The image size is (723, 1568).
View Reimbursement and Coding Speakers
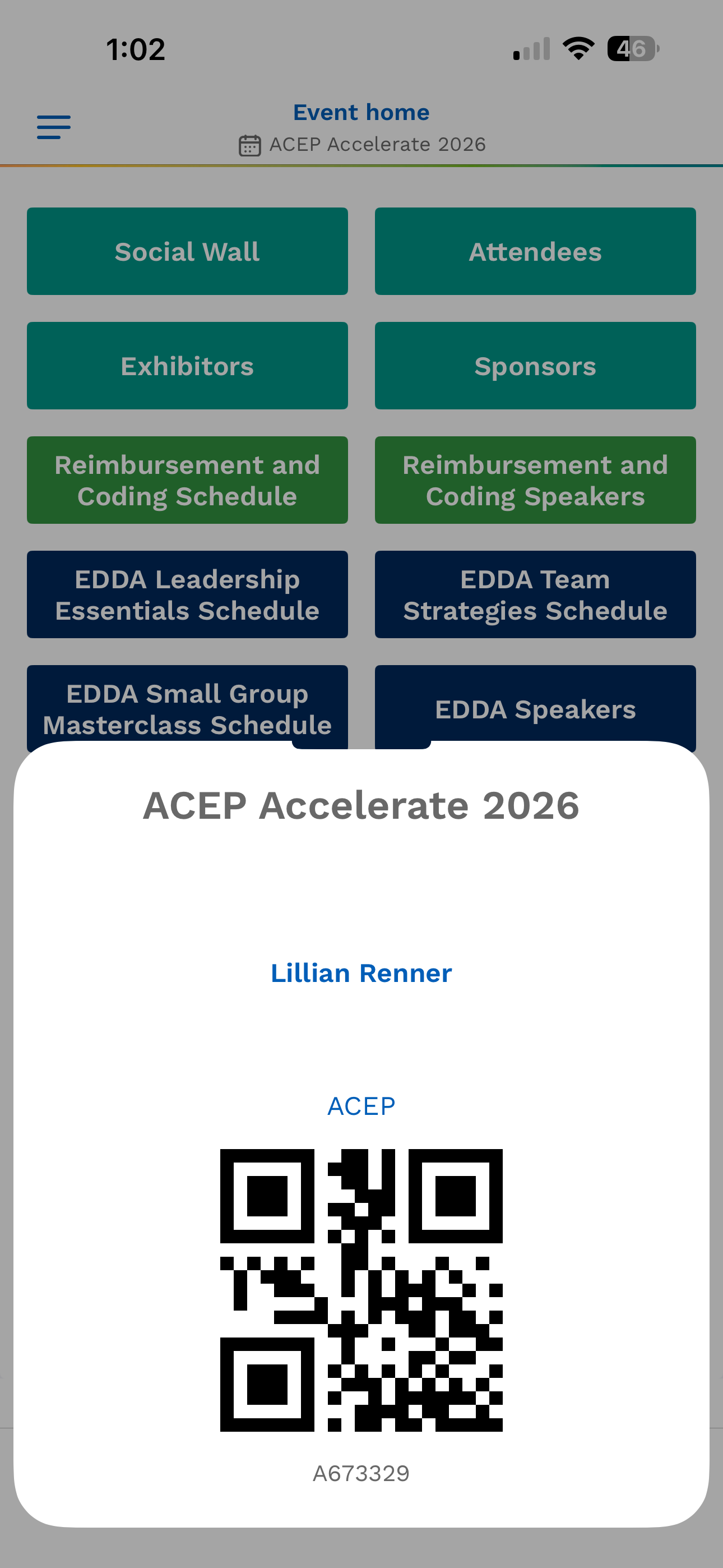pos(536,479)
